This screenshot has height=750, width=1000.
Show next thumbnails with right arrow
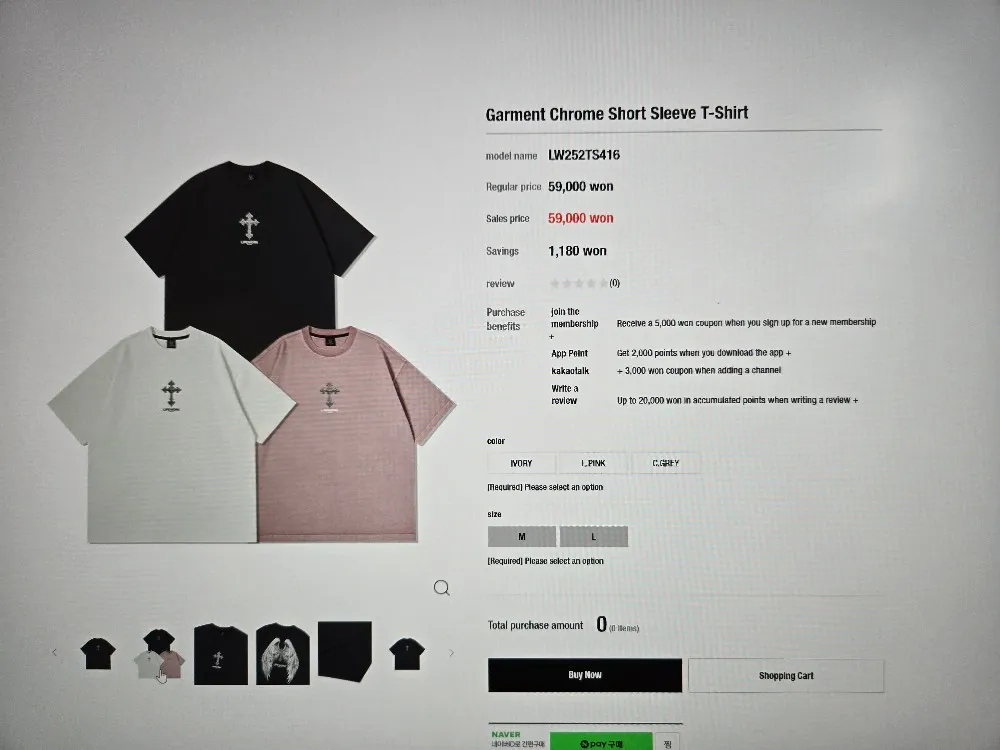451,653
